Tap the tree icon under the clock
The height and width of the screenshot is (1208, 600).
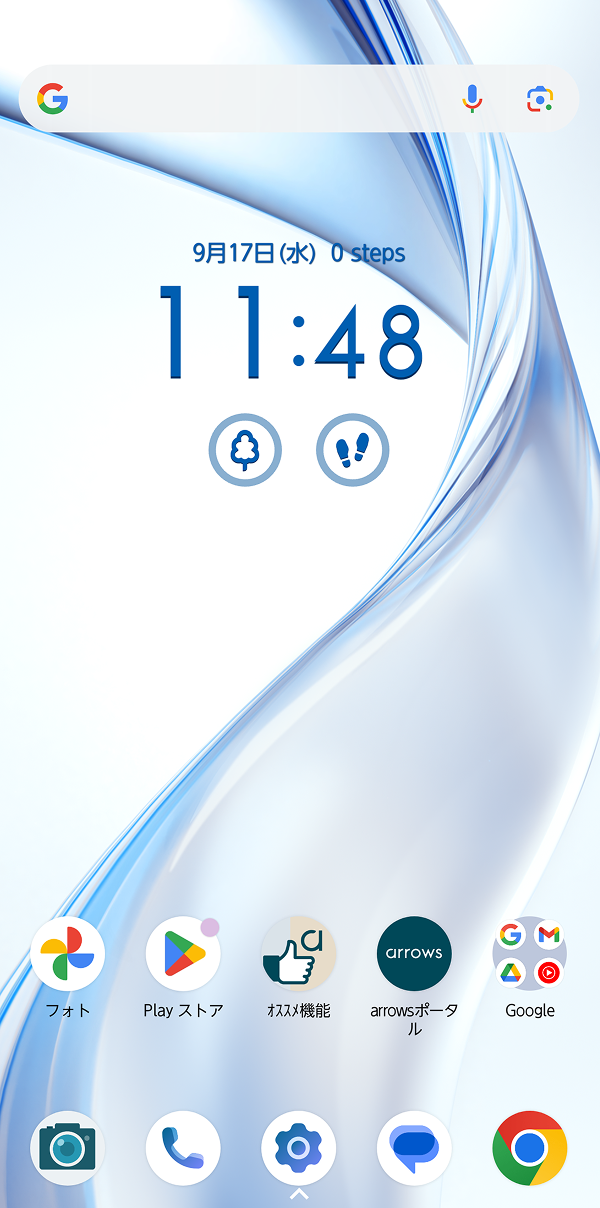(245, 450)
